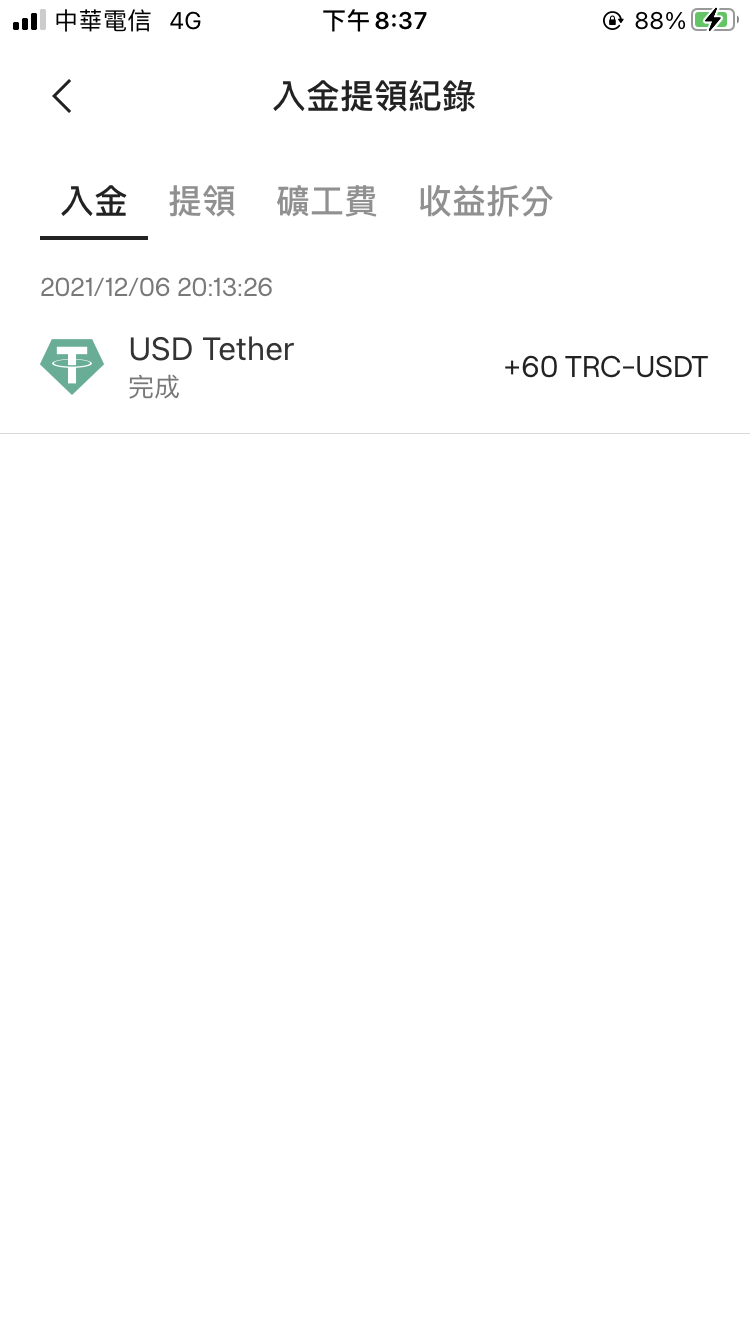
Task: Go back using the back arrow
Action: point(62,97)
